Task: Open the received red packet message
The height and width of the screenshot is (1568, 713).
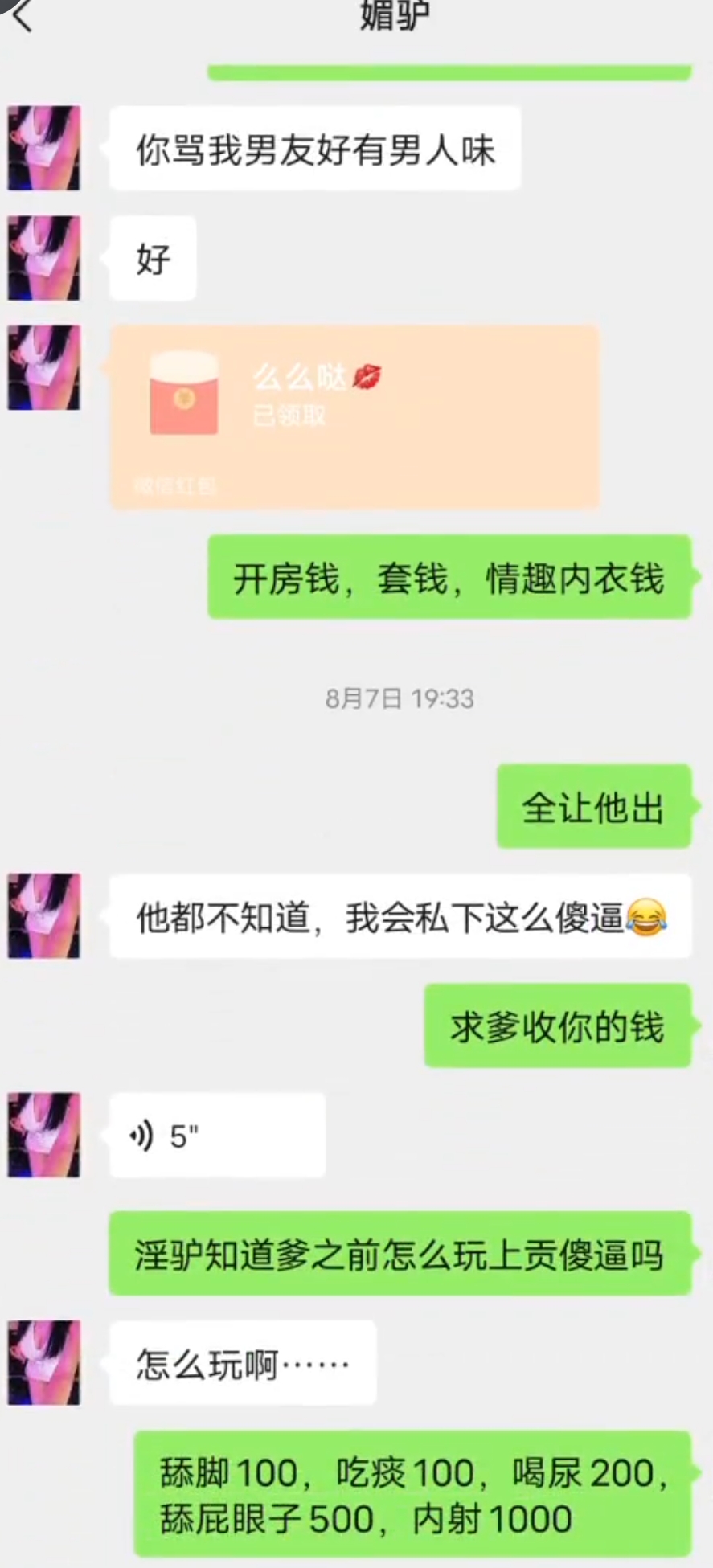Action: [354, 416]
